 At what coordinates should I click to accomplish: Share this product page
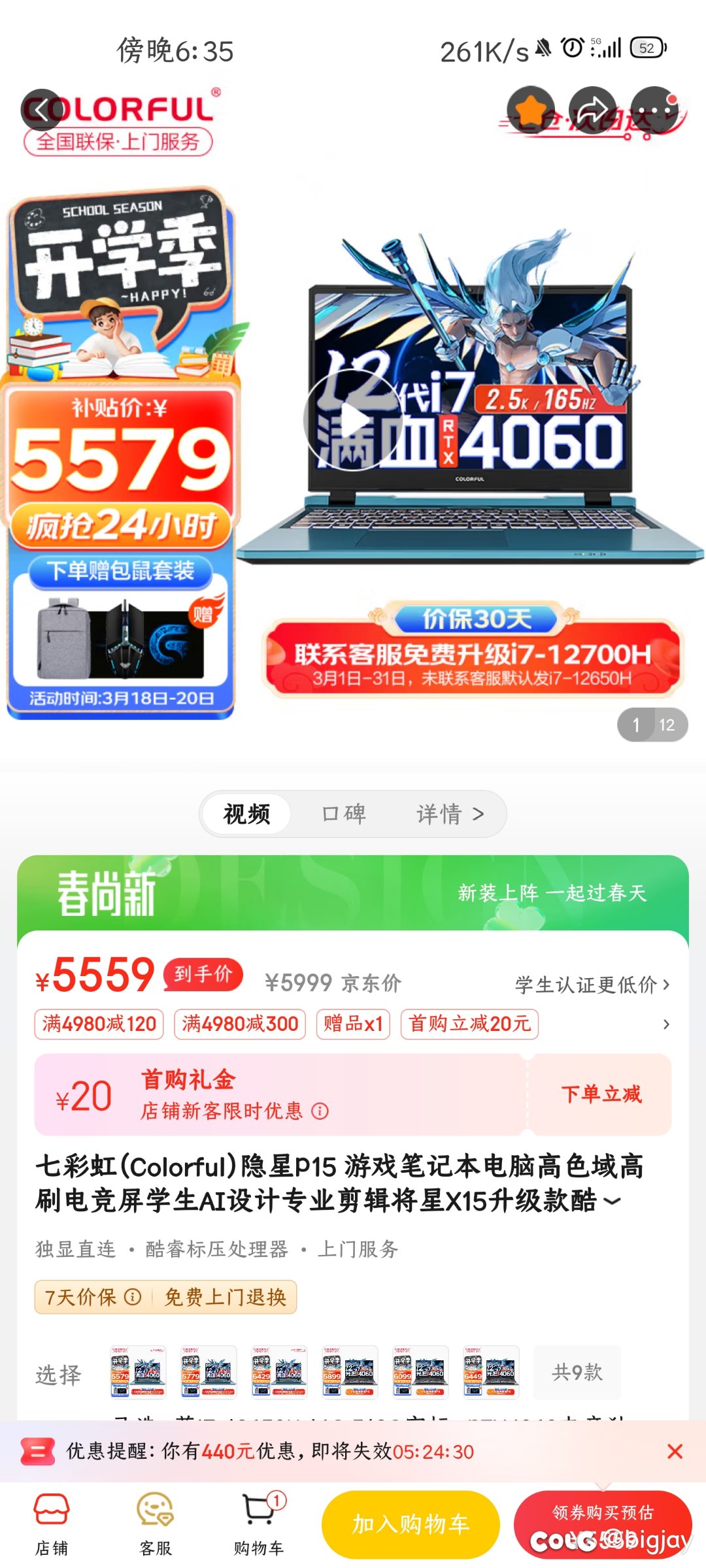592,110
